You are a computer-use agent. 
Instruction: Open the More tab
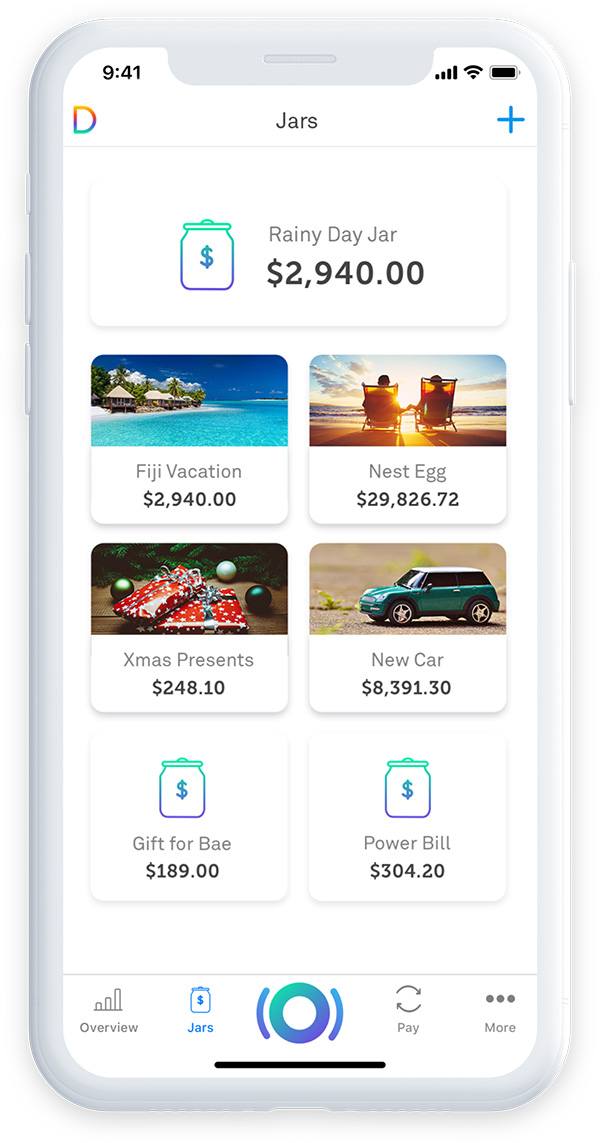click(x=500, y=1011)
